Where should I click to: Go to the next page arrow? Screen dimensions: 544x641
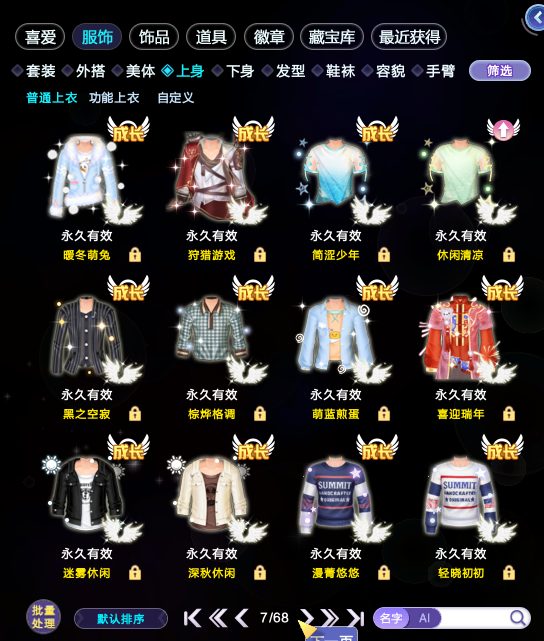pyautogui.click(x=307, y=618)
